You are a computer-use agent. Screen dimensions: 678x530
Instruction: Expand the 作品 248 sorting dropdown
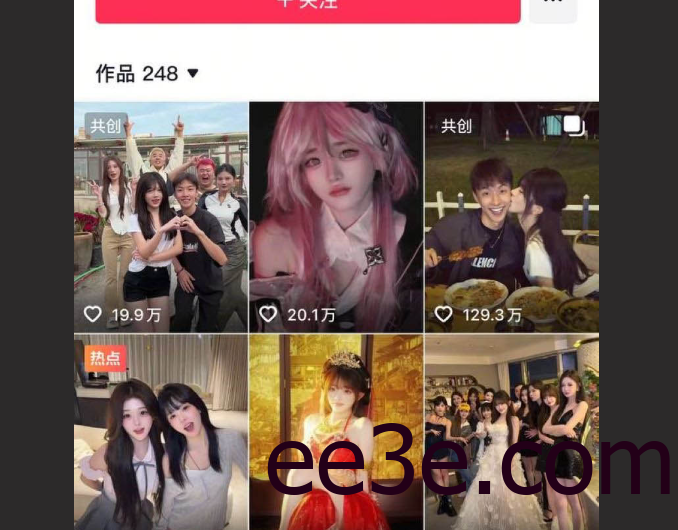[193, 74]
